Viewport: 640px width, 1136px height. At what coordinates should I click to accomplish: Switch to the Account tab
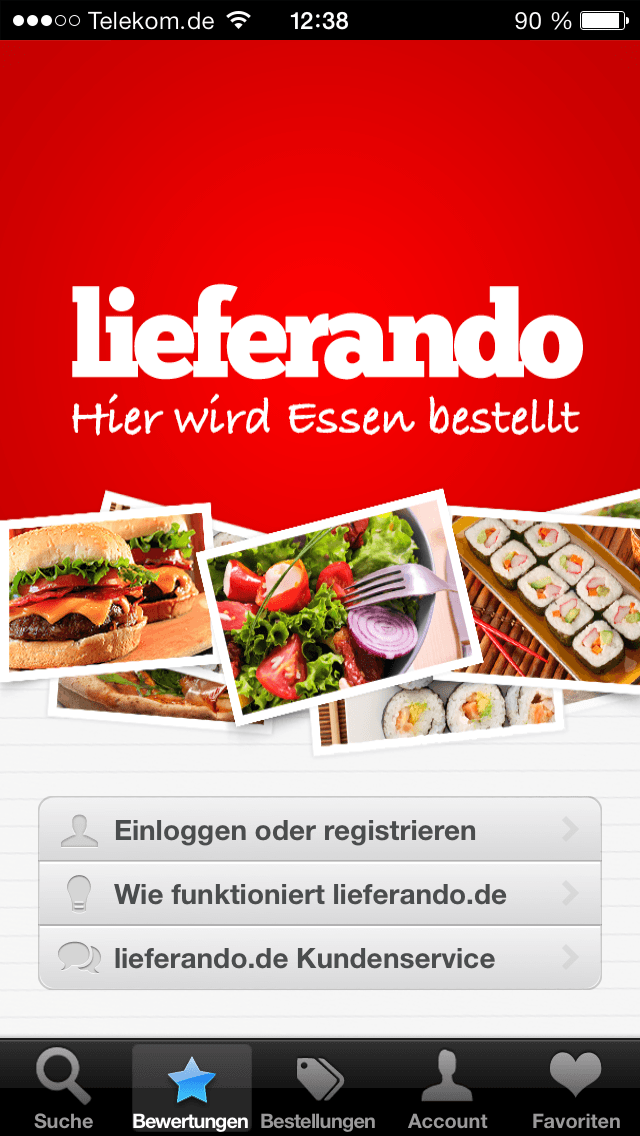pos(447,1089)
